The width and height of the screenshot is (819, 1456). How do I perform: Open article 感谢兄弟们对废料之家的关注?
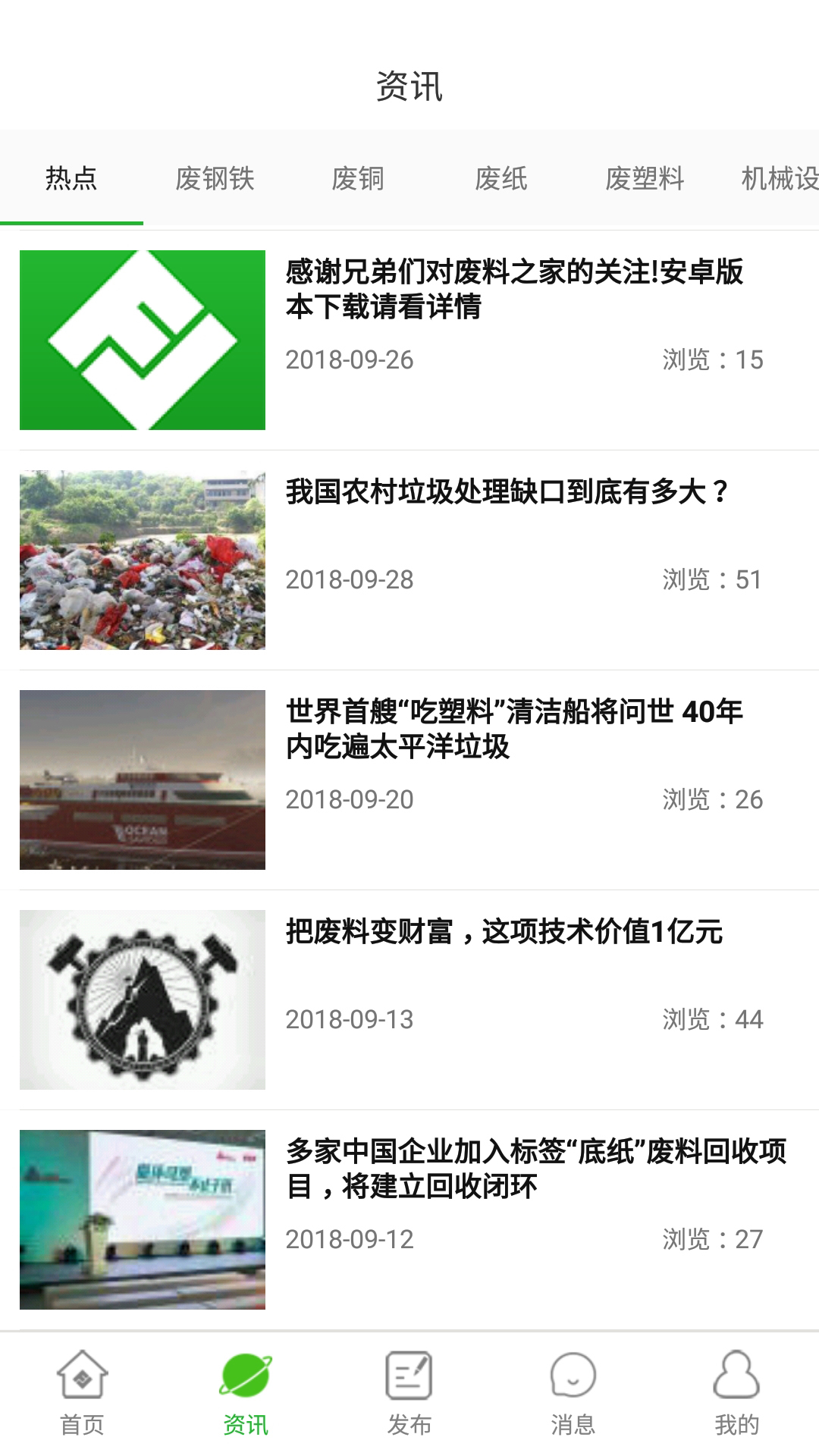[x=514, y=290]
